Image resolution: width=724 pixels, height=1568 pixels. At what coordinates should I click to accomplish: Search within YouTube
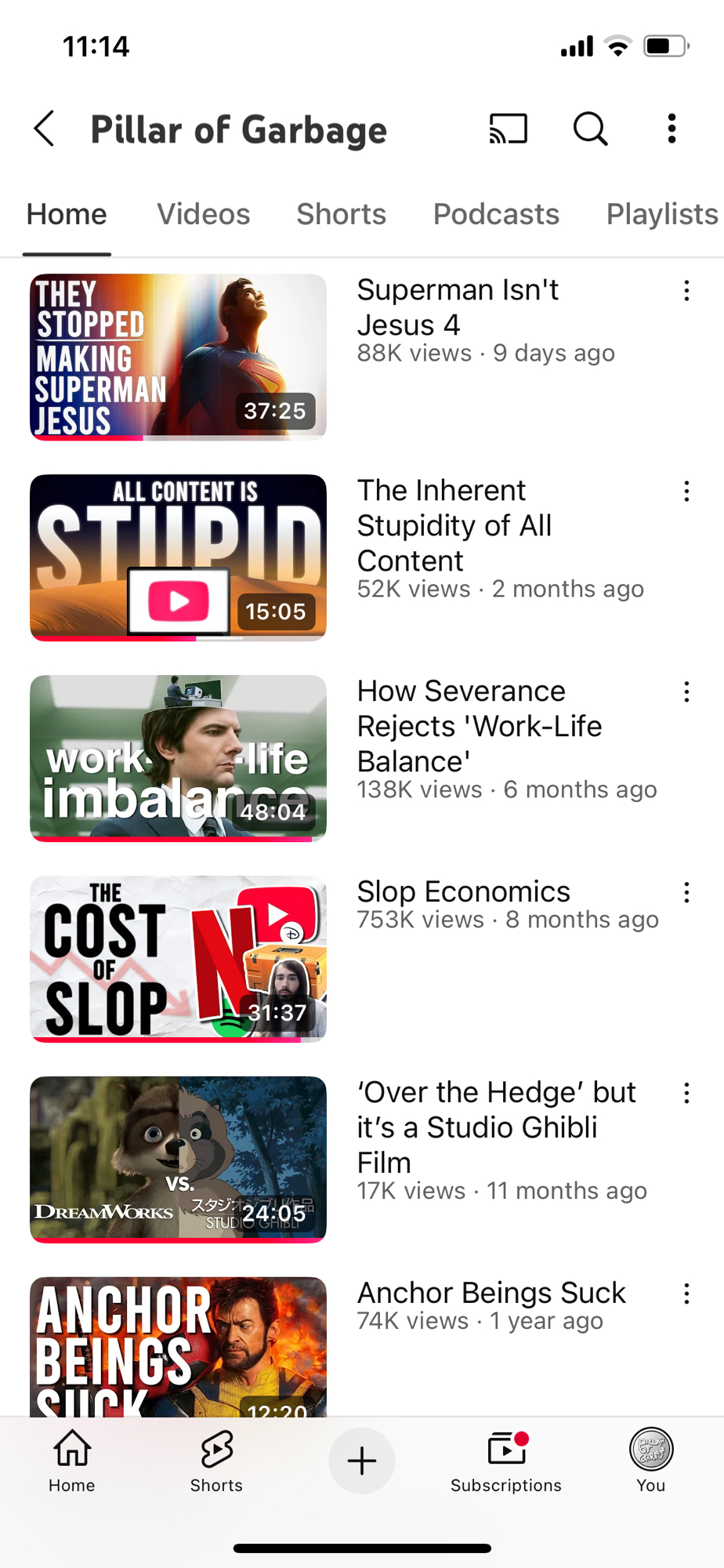click(590, 129)
